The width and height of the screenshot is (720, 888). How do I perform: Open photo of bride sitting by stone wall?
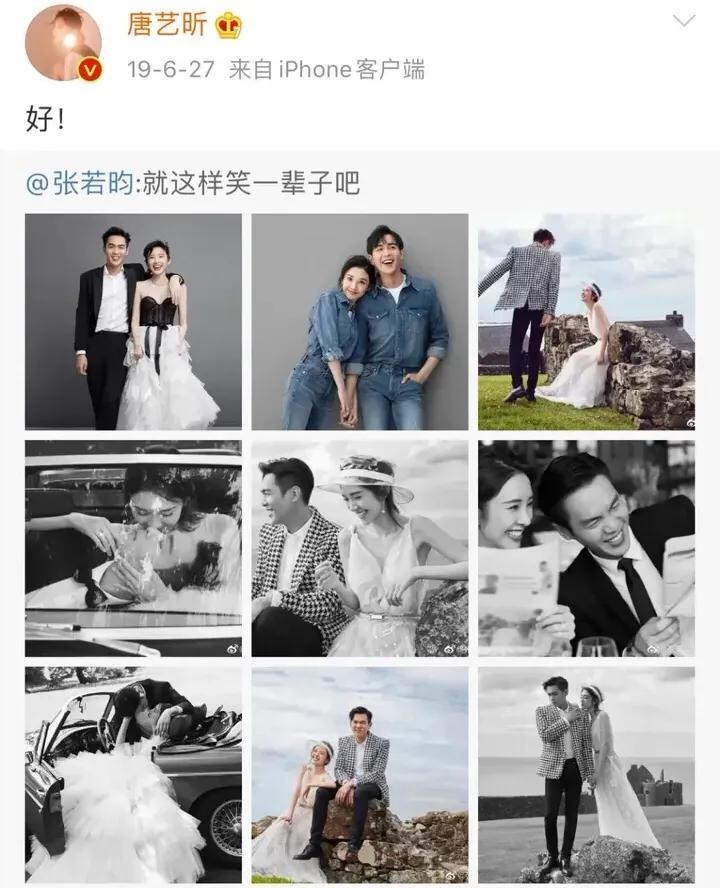pyautogui.click(x=586, y=322)
